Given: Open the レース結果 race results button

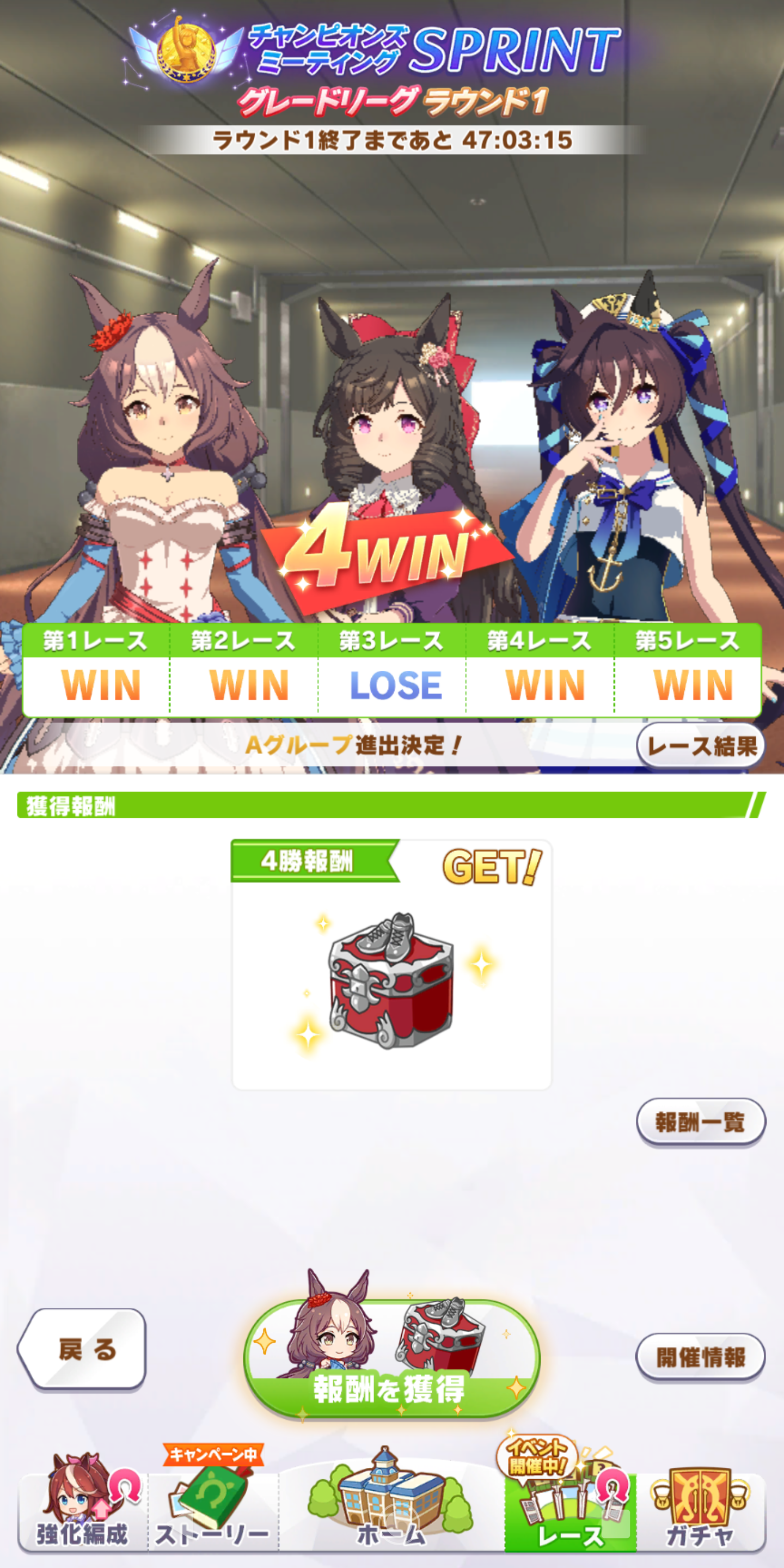Looking at the screenshot, I should pyautogui.click(x=700, y=745).
